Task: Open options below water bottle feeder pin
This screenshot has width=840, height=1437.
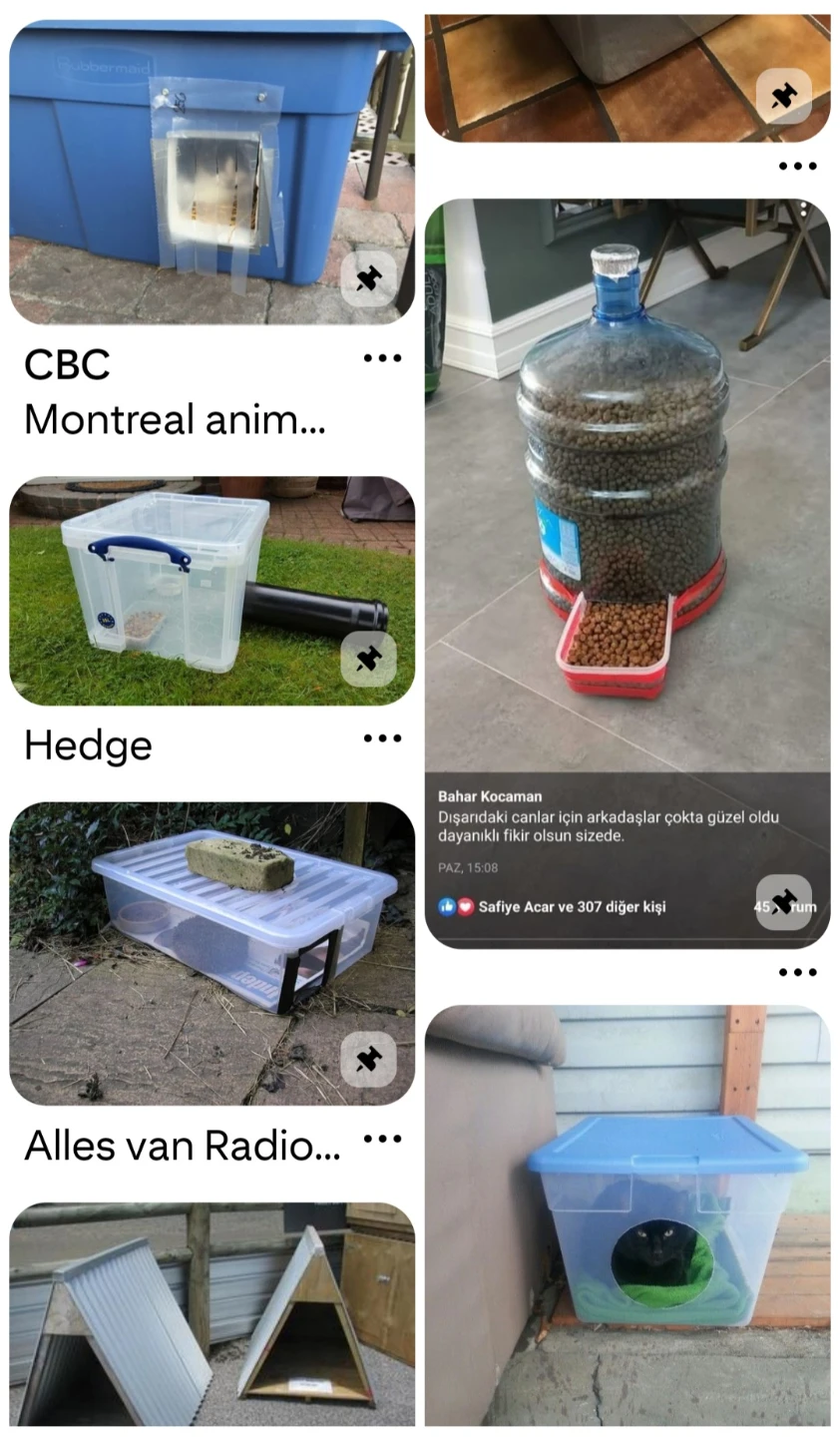Action: click(797, 972)
